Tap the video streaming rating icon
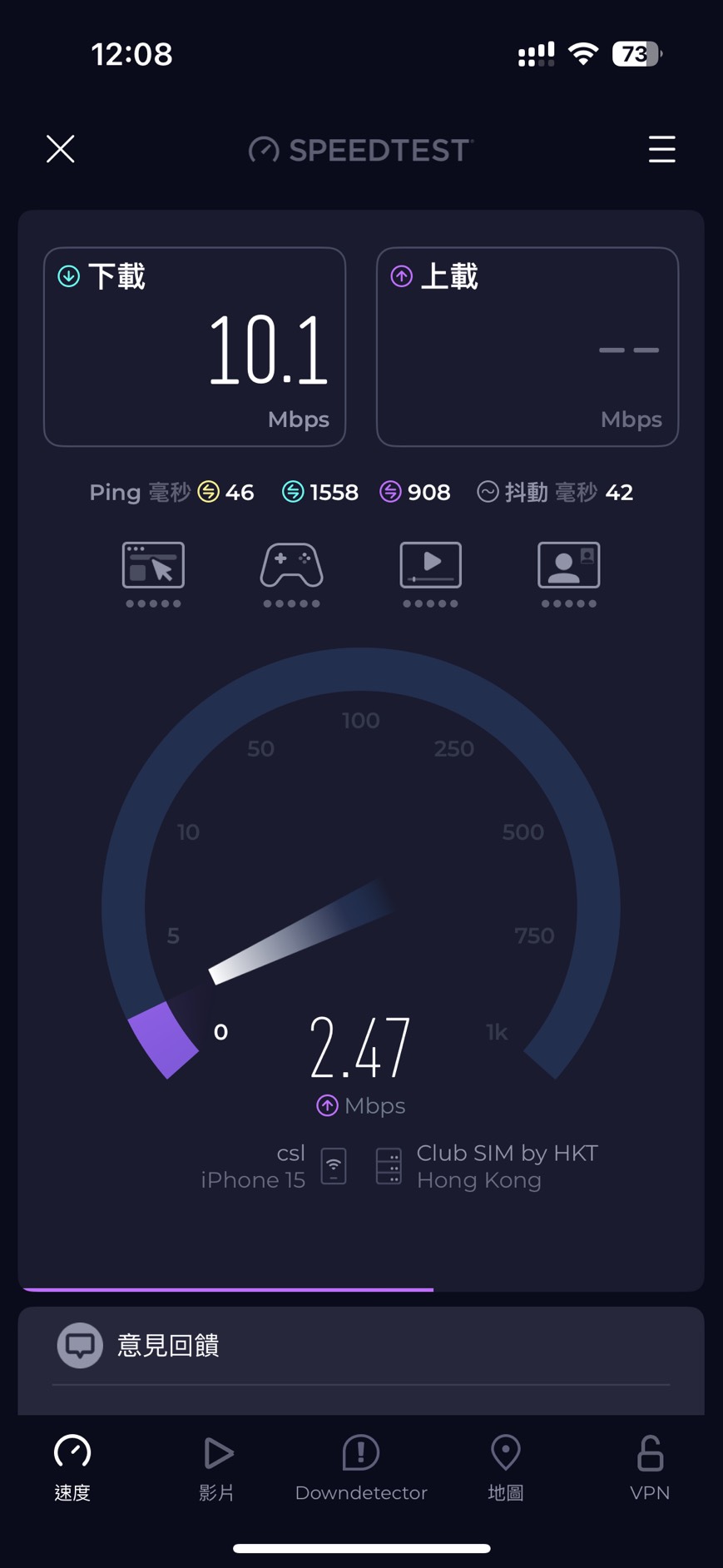Viewport: 723px width, 1568px height. pyautogui.click(x=430, y=567)
